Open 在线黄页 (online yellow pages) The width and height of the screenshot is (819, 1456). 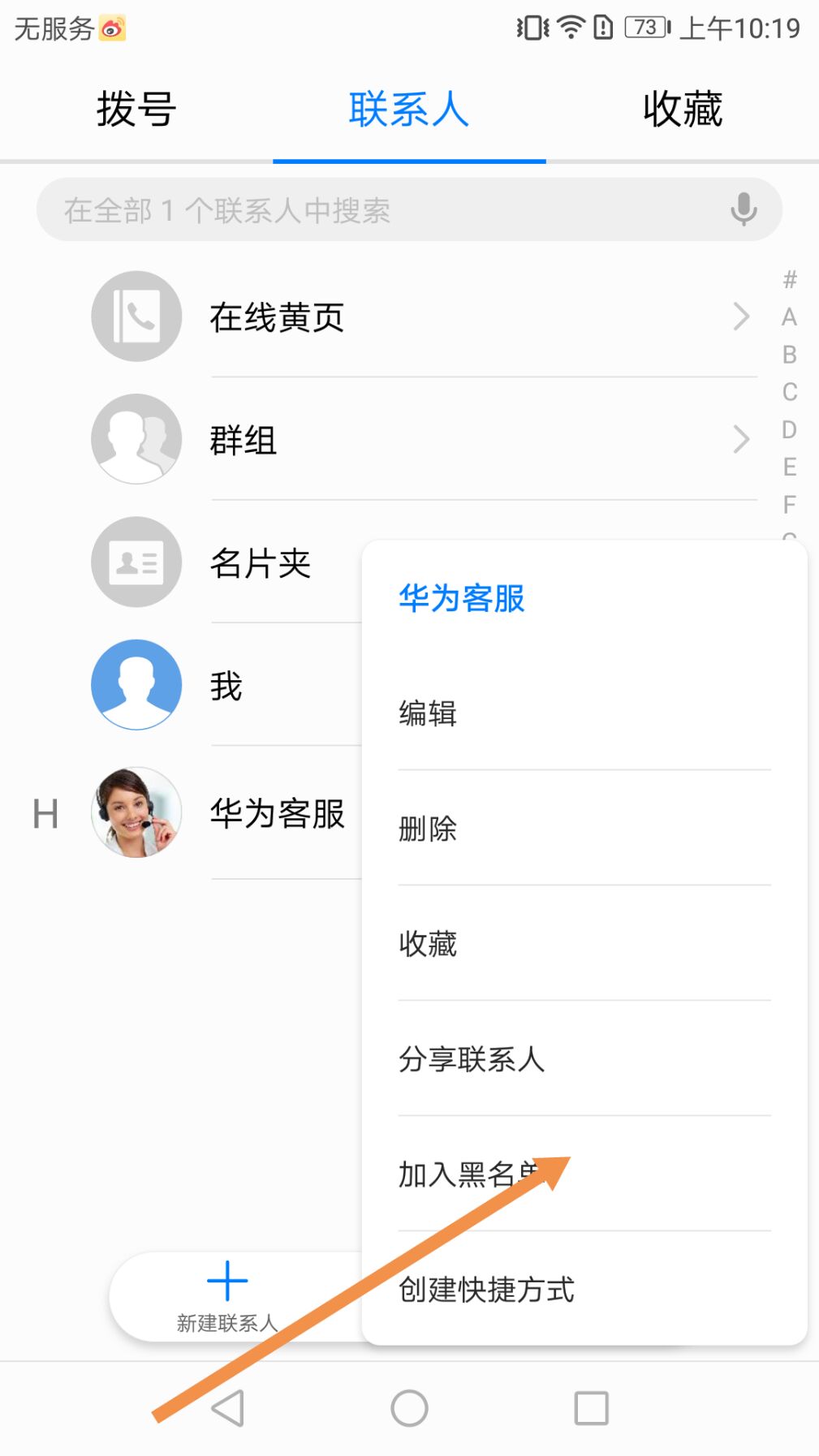pyautogui.click(x=276, y=317)
